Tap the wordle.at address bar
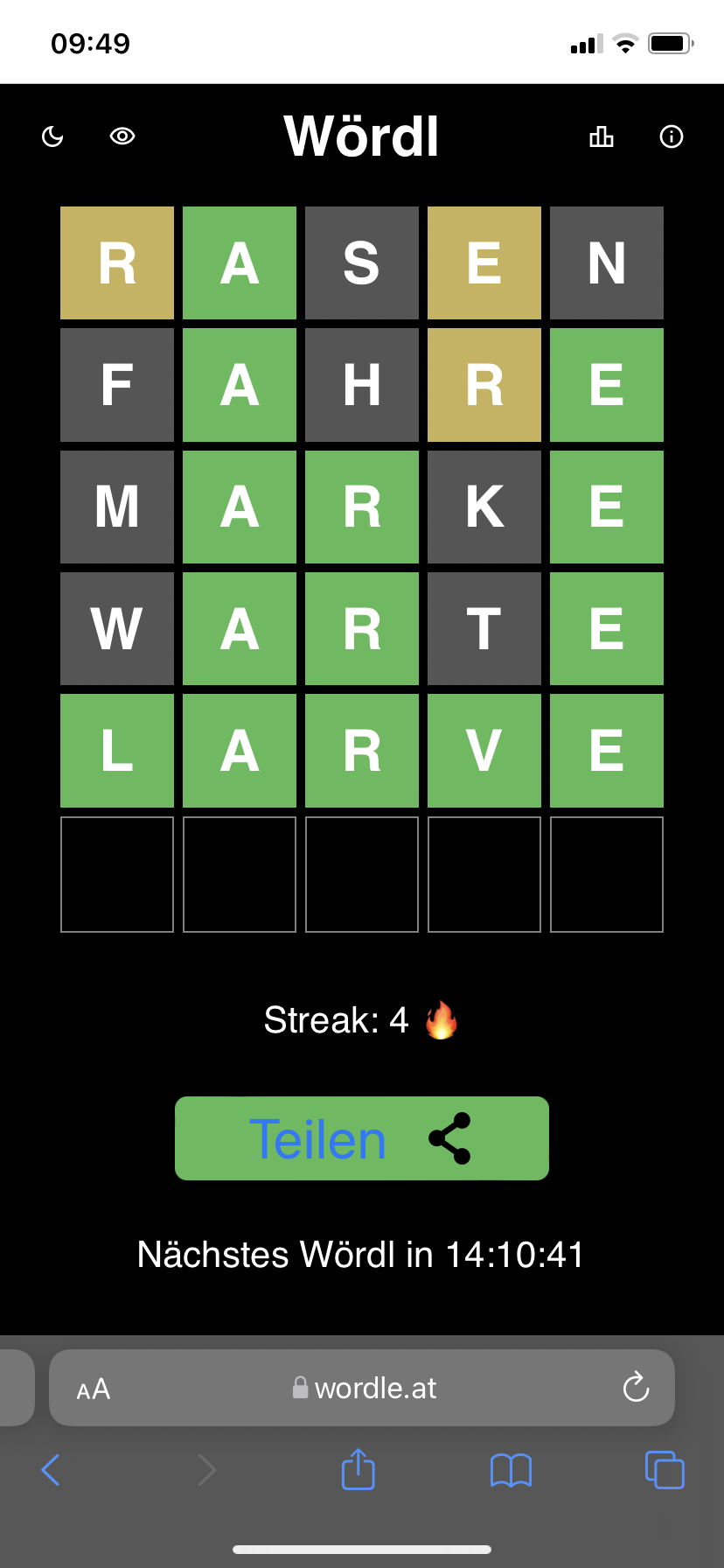 coord(362,1388)
